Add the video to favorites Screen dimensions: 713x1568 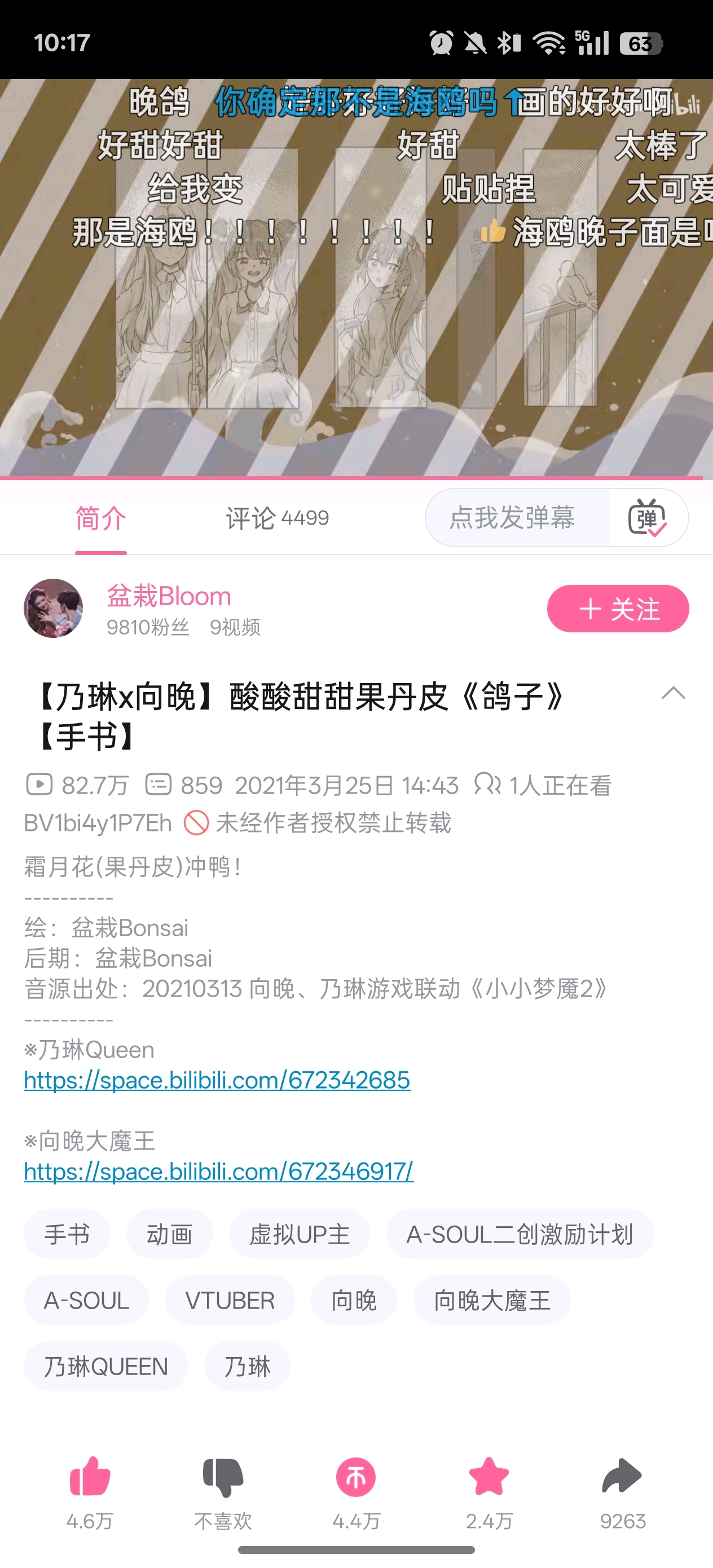click(489, 1477)
